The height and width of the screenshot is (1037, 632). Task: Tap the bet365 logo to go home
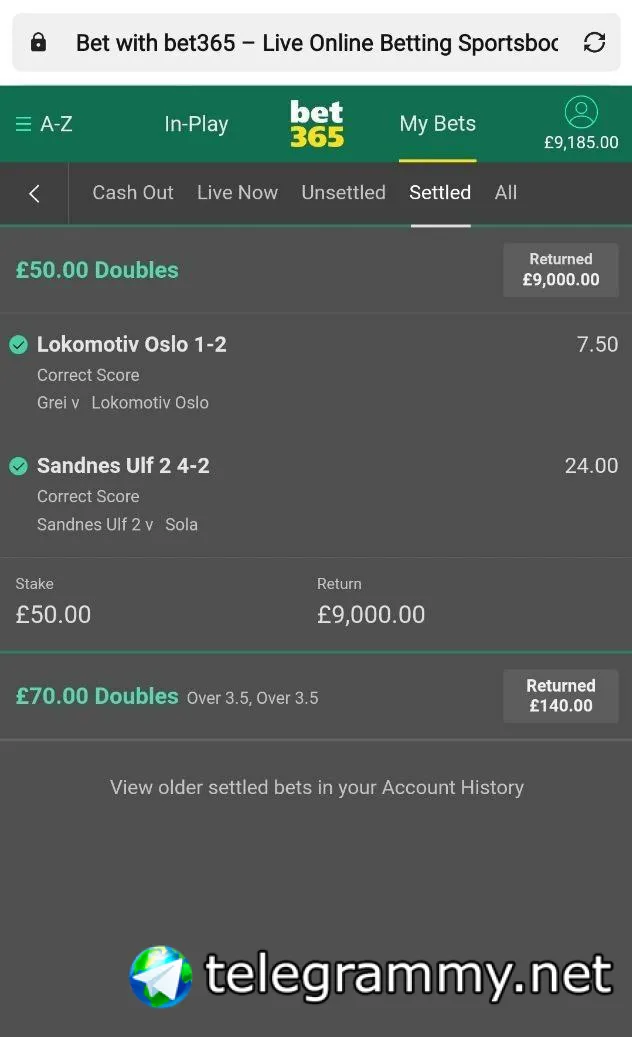click(317, 124)
